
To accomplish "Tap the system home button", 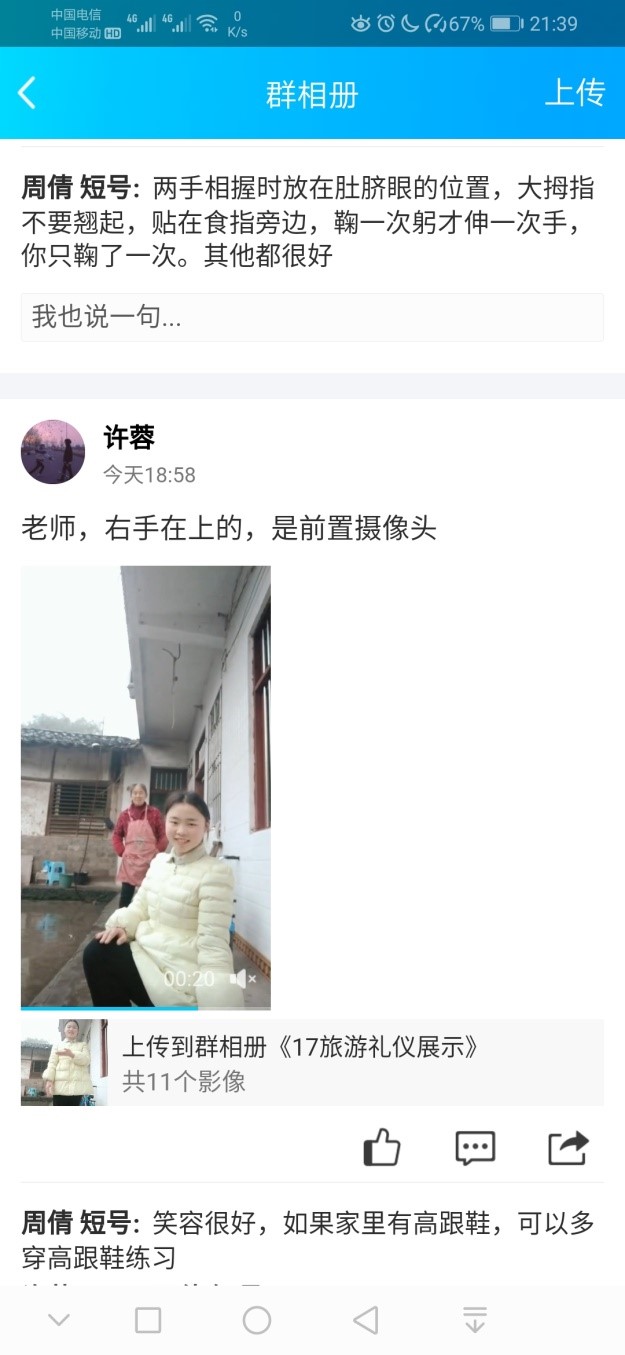I will click(257, 1320).
